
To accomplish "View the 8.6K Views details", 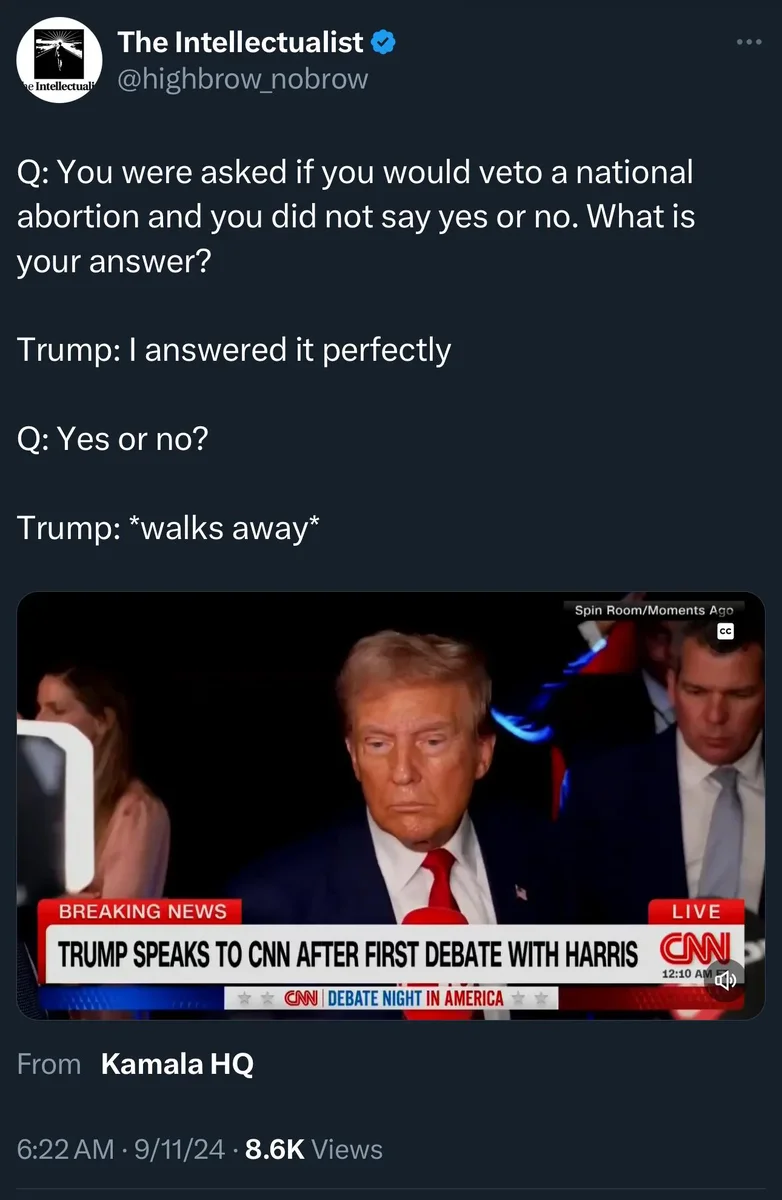I will tap(313, 1149).
